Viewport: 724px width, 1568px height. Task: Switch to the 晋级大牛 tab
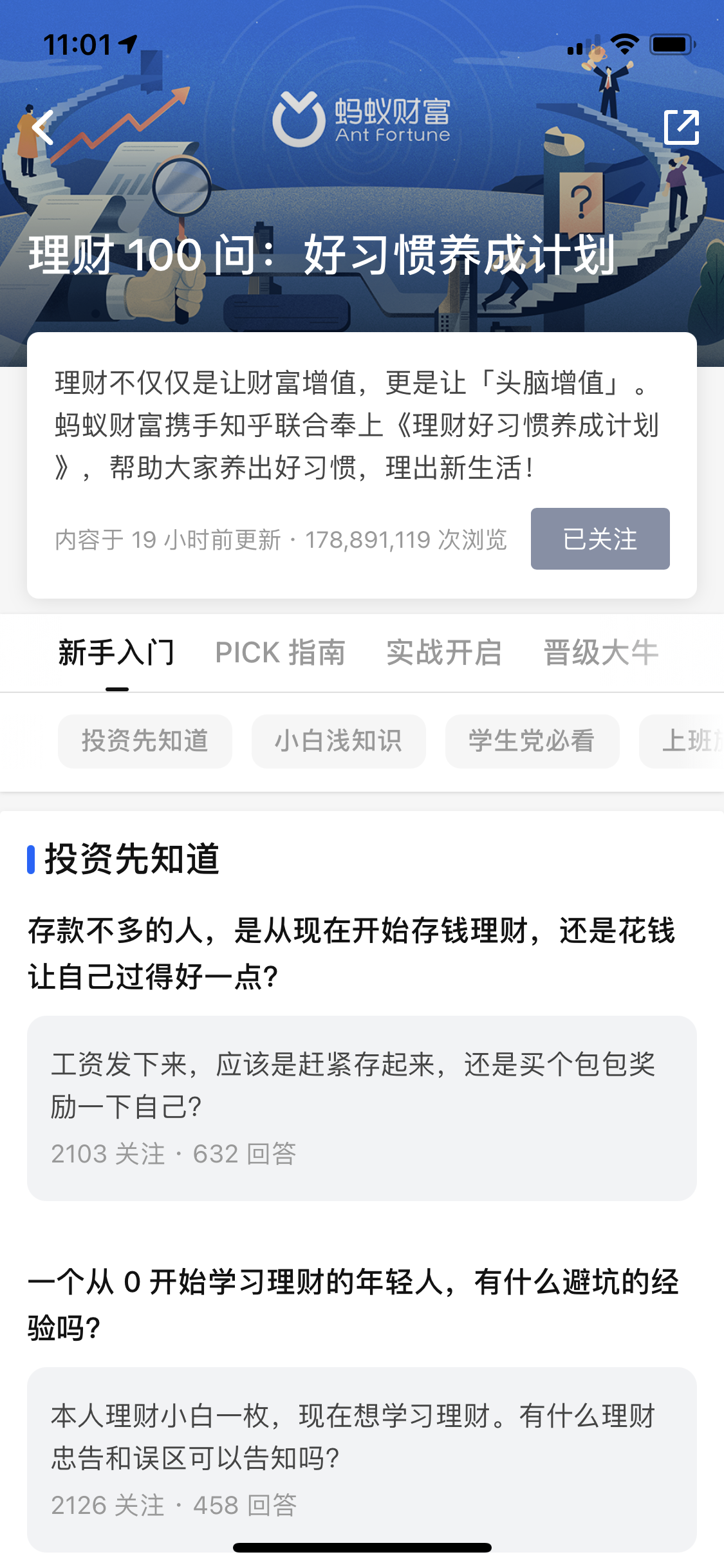[x=600, y=652]
